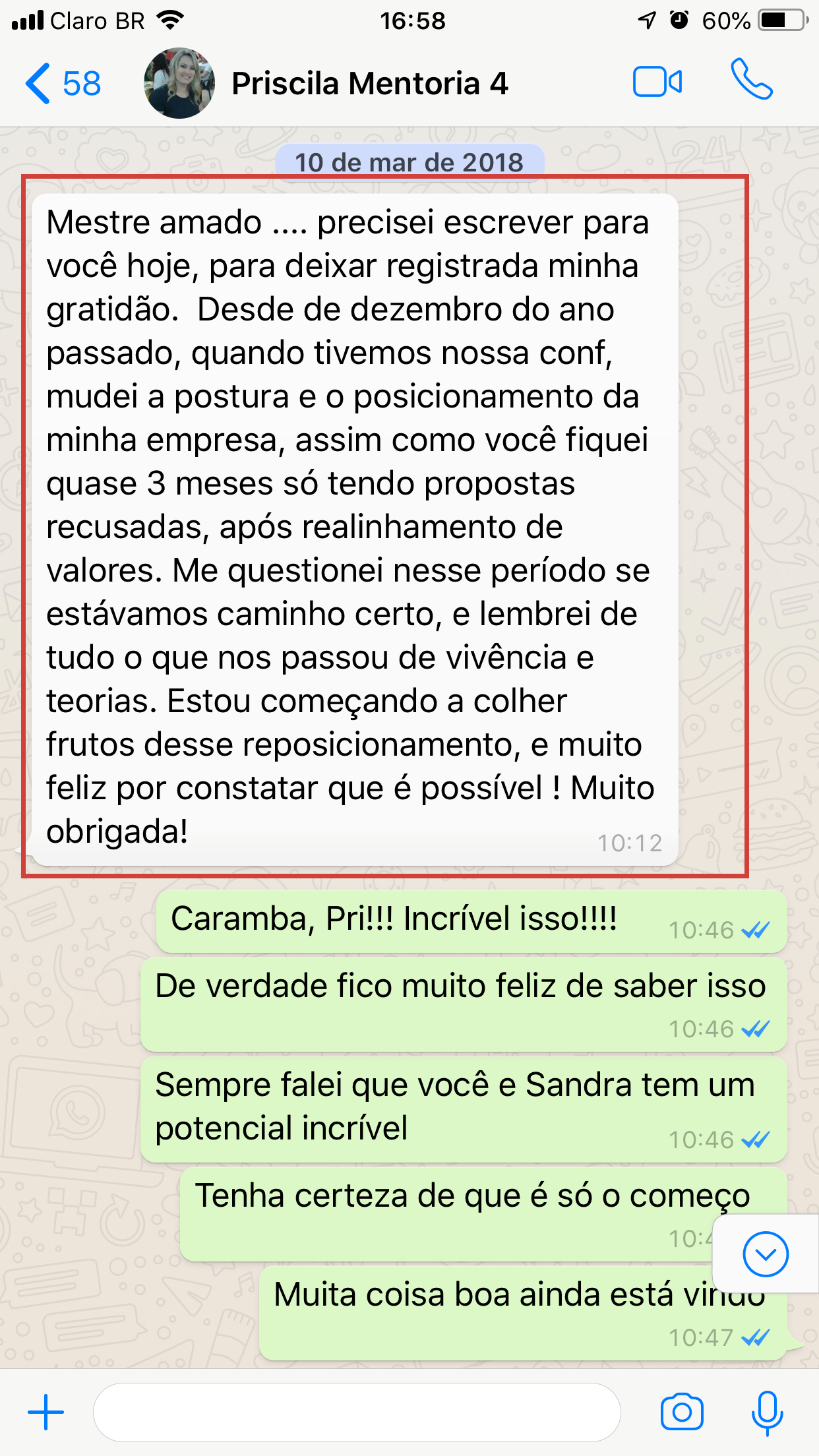Jump to latest messages with down arrow

pos(765,1254)
